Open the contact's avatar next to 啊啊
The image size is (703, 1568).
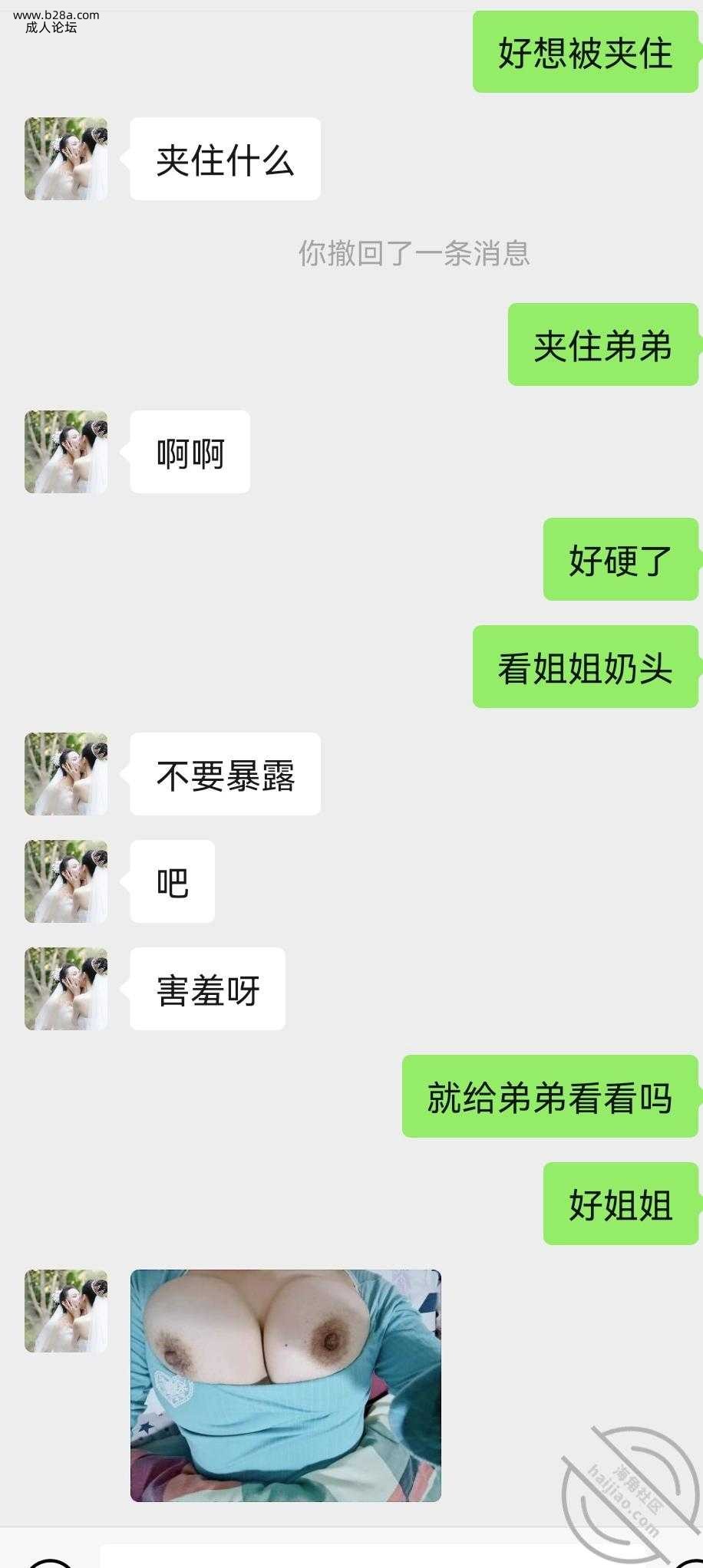[x=66, y=452]
